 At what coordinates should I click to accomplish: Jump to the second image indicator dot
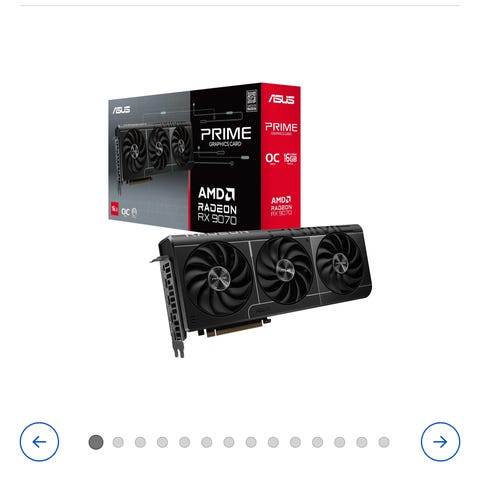point(118,442)
